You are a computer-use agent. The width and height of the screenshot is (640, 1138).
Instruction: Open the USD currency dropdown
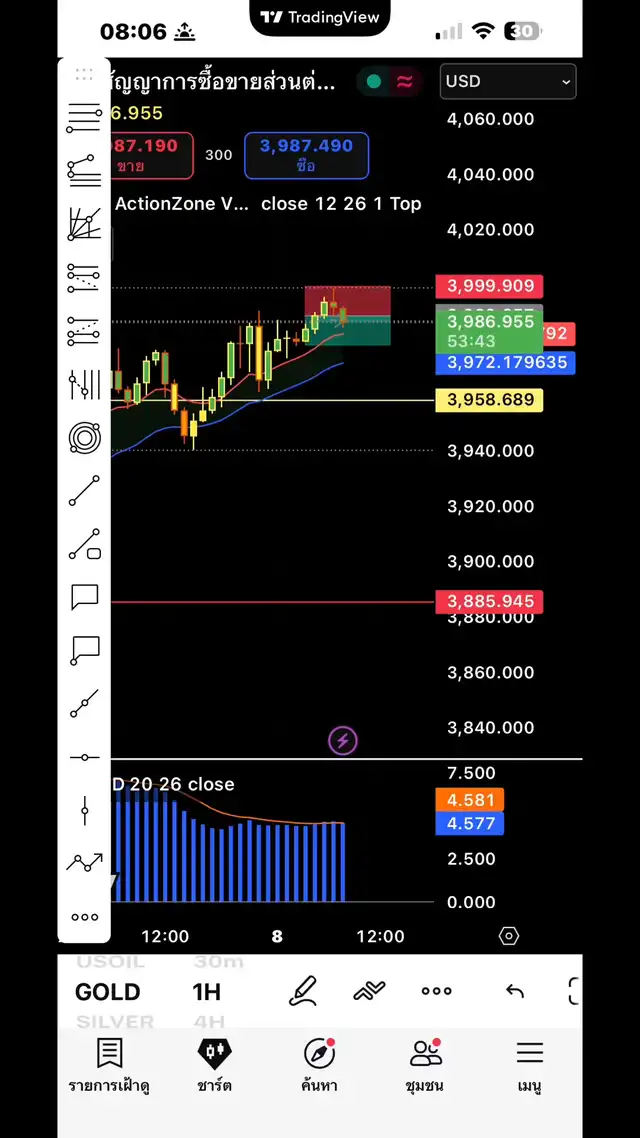[x=508, y=82]
